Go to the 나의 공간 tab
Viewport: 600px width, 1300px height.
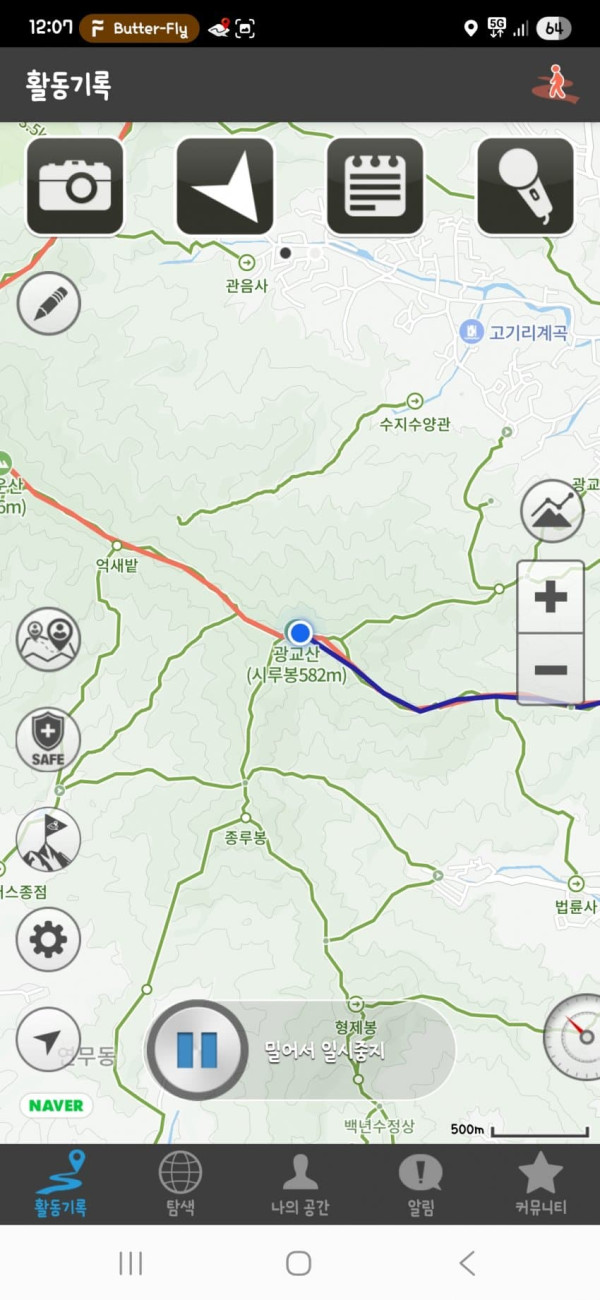(x=300, y=1184)
